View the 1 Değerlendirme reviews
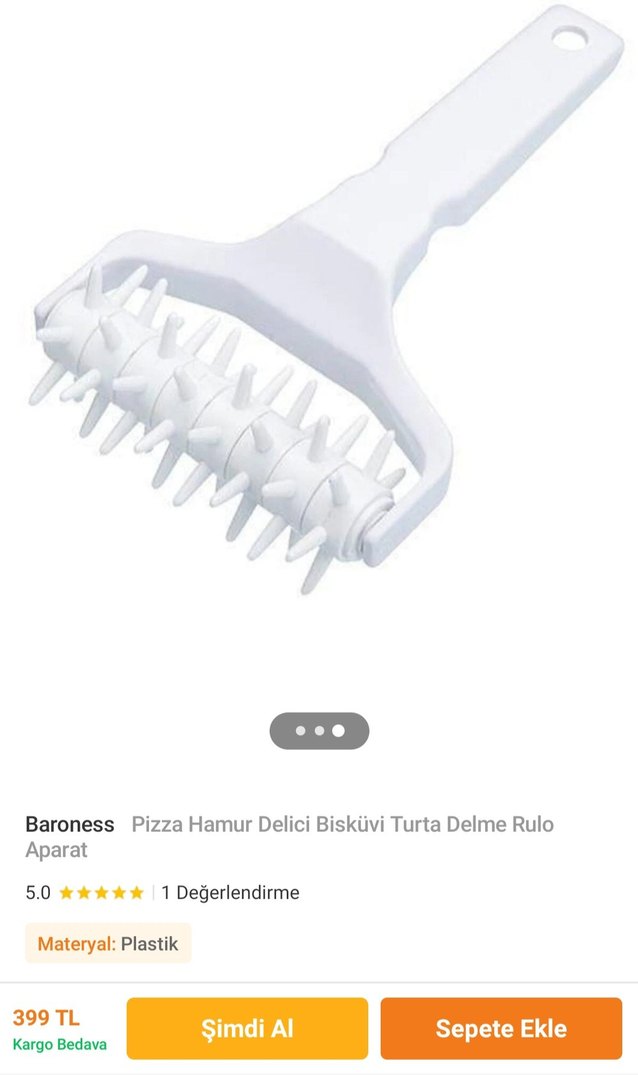The height and width of the screenshot is (1075, 638). [x=230, y=892]
